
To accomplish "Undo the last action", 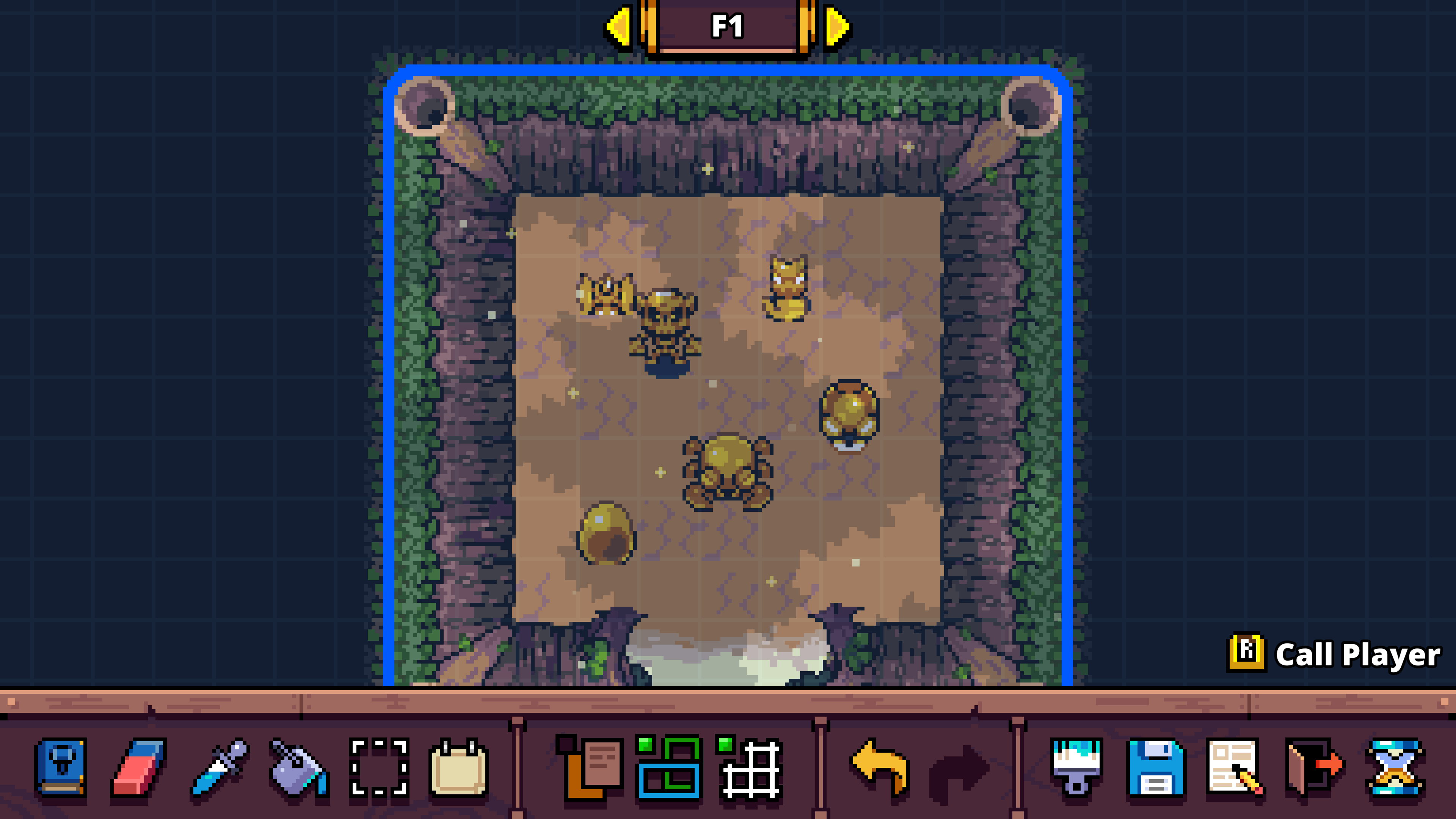I will pos(880,767).
